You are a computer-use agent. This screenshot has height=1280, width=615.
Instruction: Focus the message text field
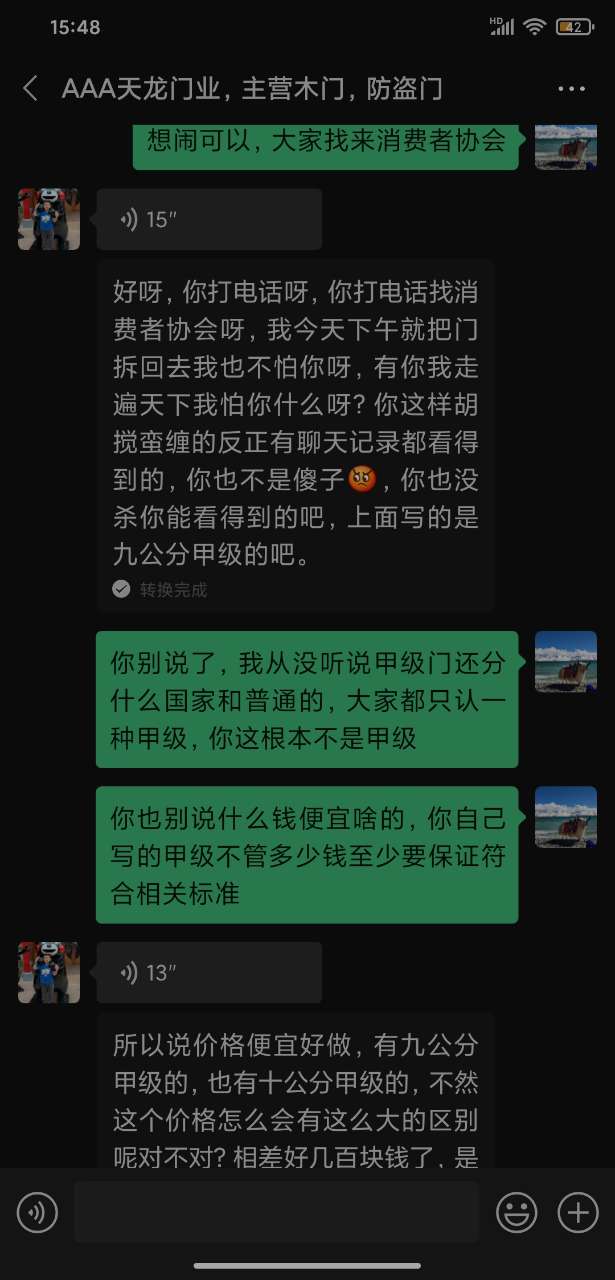pos(276,1213)
